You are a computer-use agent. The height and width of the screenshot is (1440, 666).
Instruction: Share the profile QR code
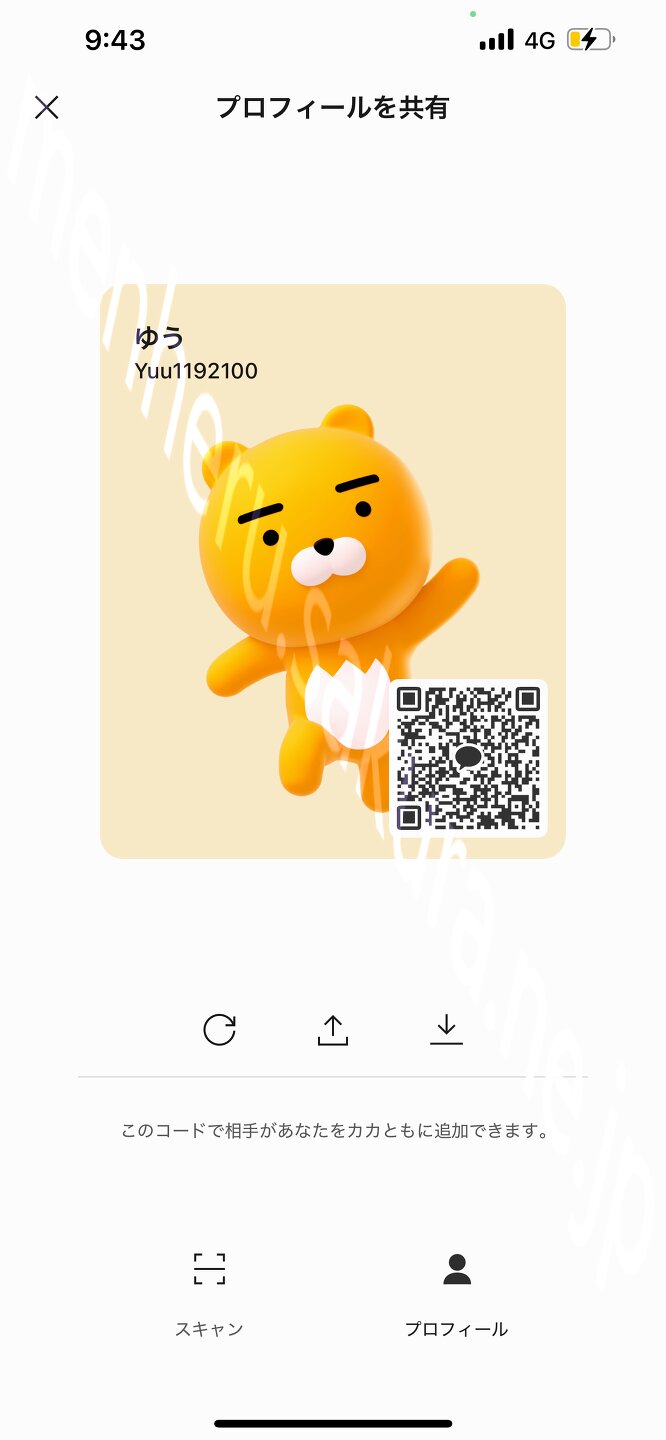point(333,1029)
